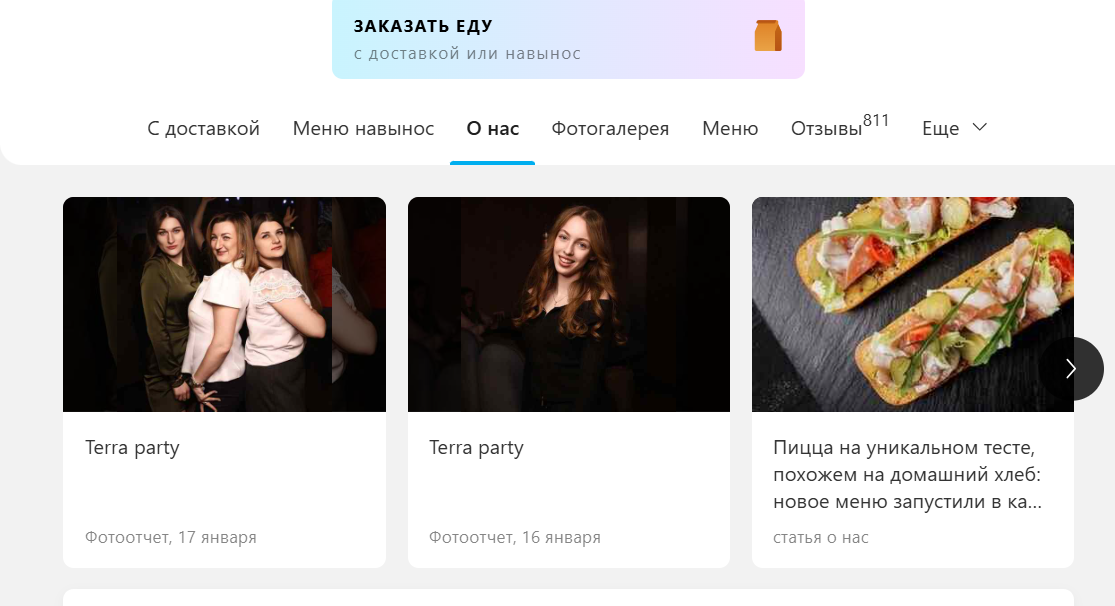The image size is (1115, 606).
Task: Open Terra party photo report from 17 января
Action: [224, 380]
